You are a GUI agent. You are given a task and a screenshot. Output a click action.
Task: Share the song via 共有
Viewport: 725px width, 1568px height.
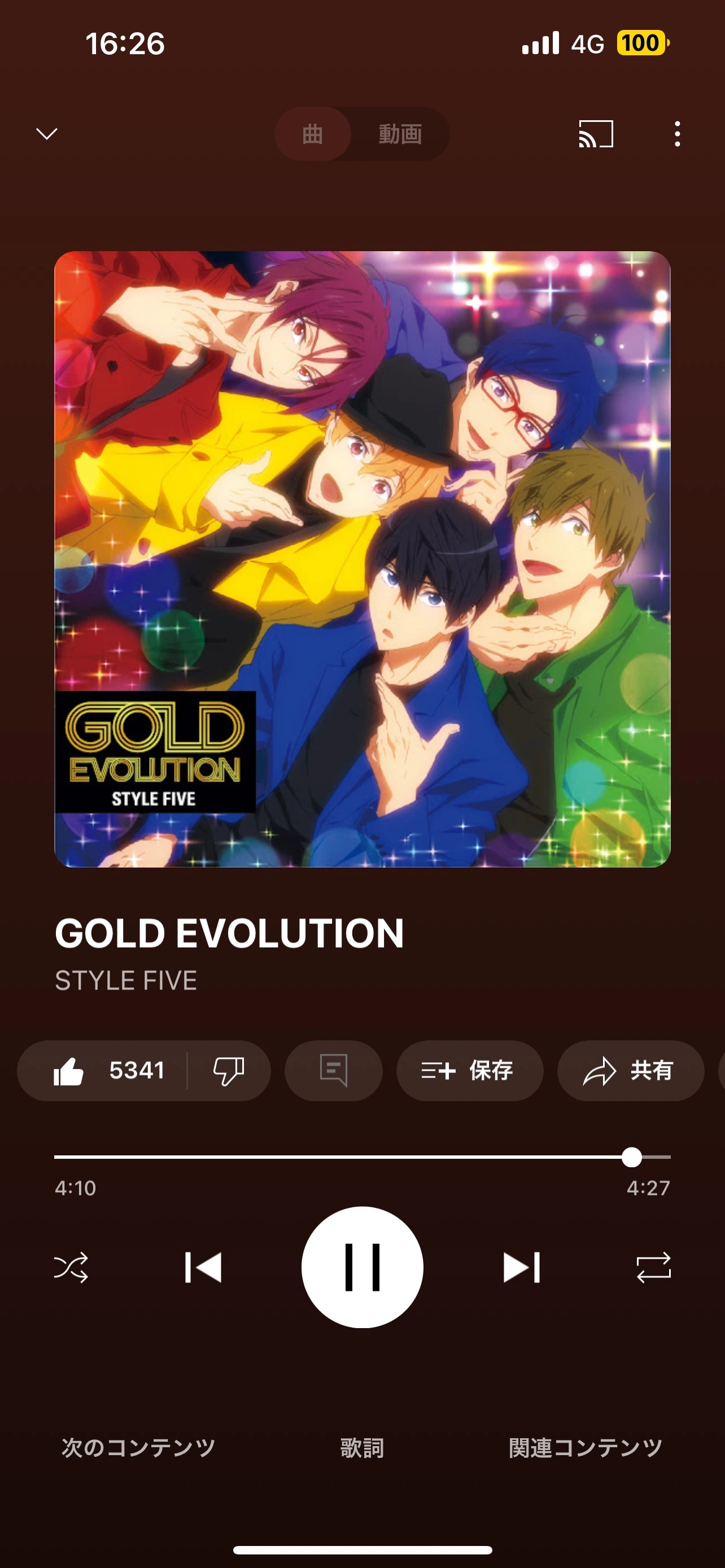point(630,1070)
